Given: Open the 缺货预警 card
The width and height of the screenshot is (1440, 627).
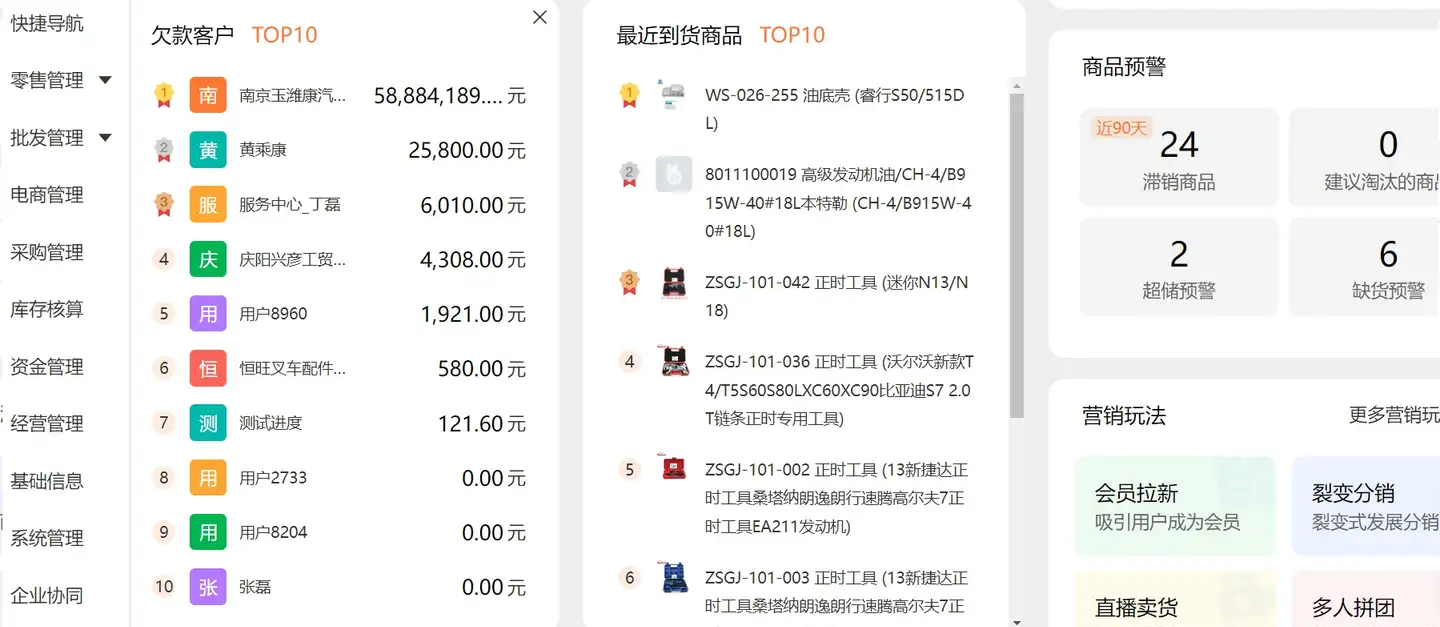Looking at the screenshot, I should click(x=1387, y=267).
